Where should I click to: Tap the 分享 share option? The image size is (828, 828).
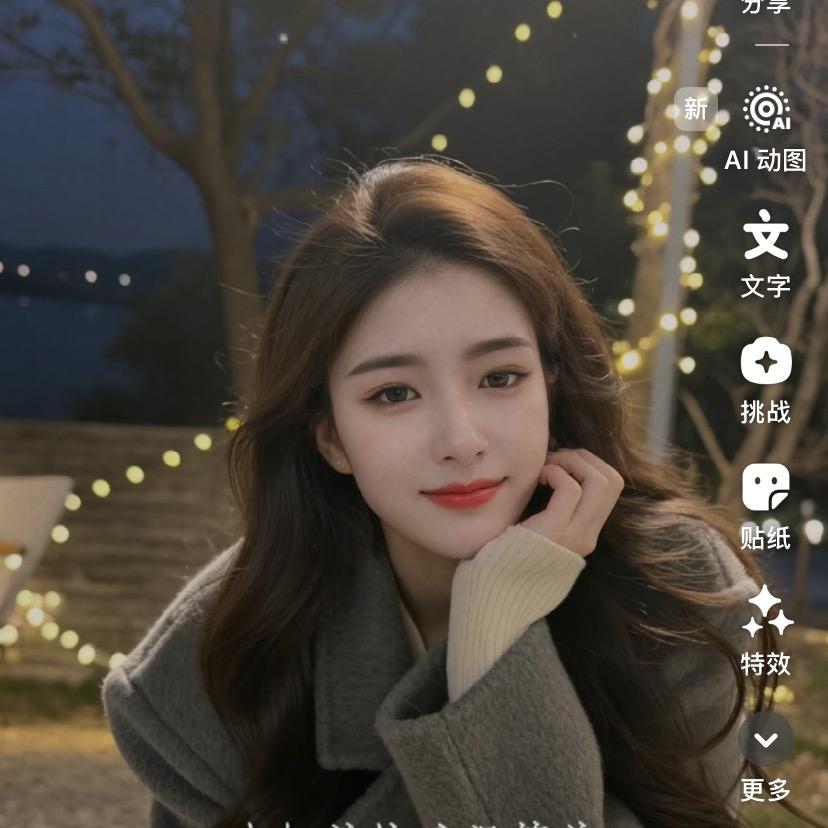766,8
